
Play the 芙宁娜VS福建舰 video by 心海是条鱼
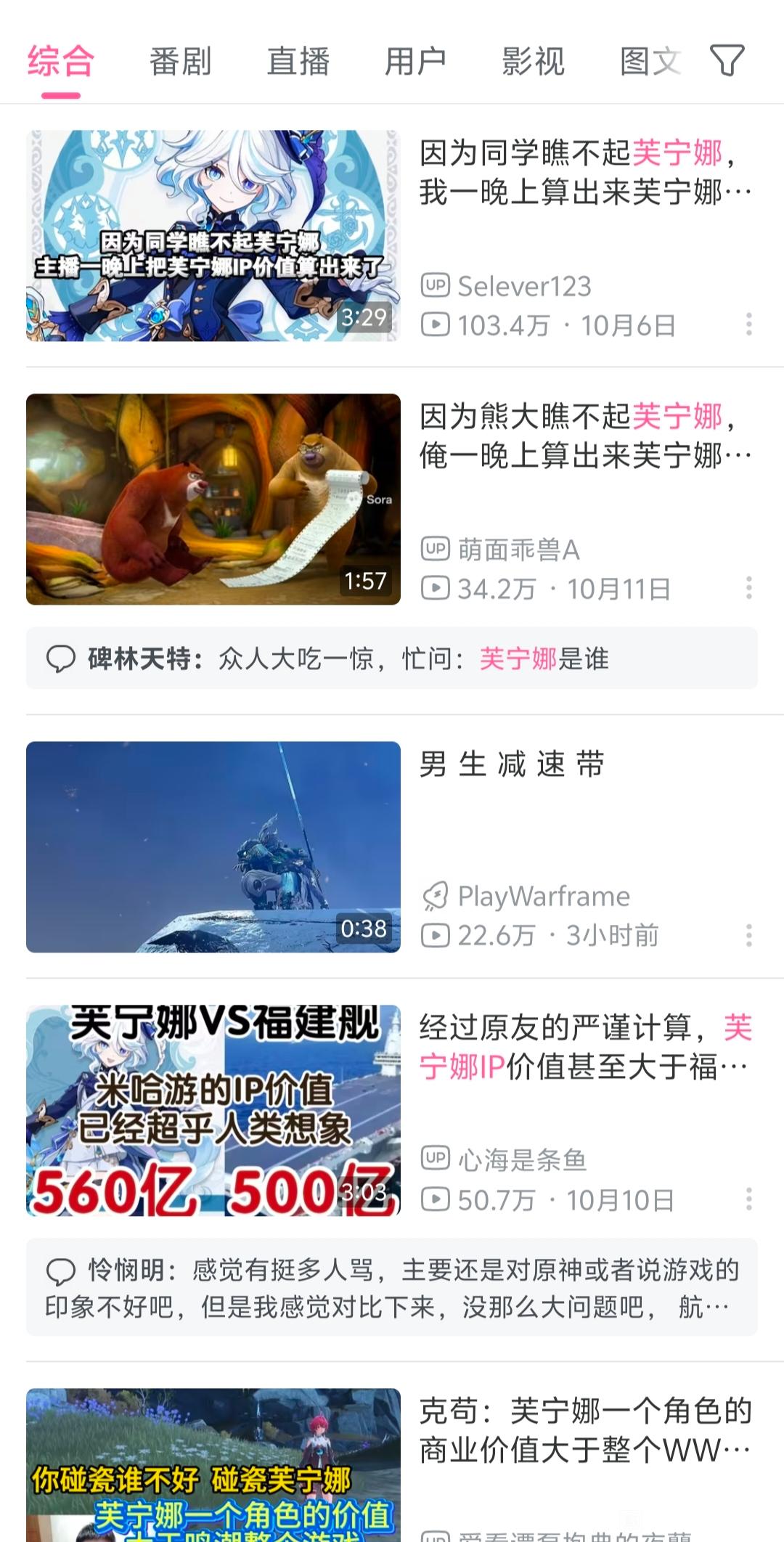[x=213, y=1110]
